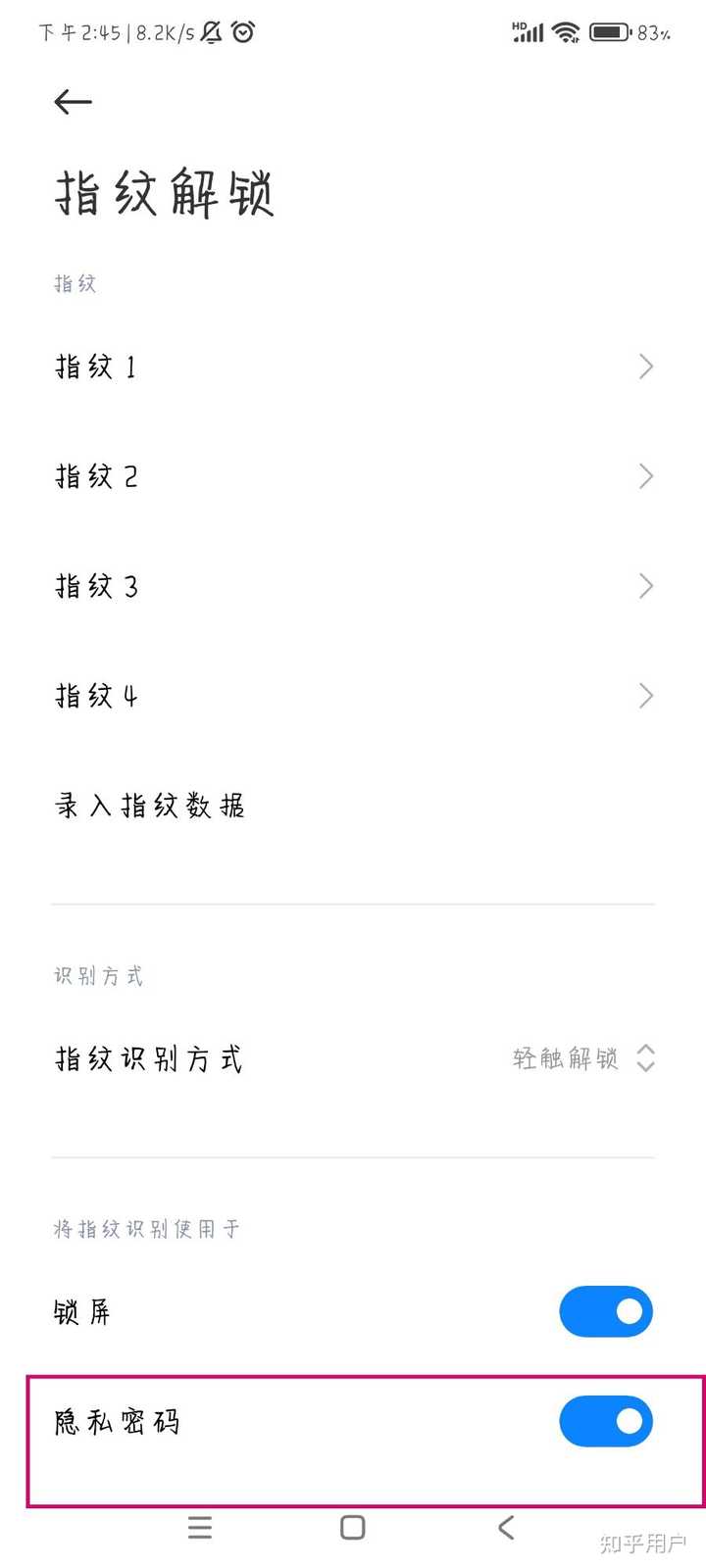Turn off the 锁屏 toggle
This screenshot has height=1568, width=706.
(605, 1311)
